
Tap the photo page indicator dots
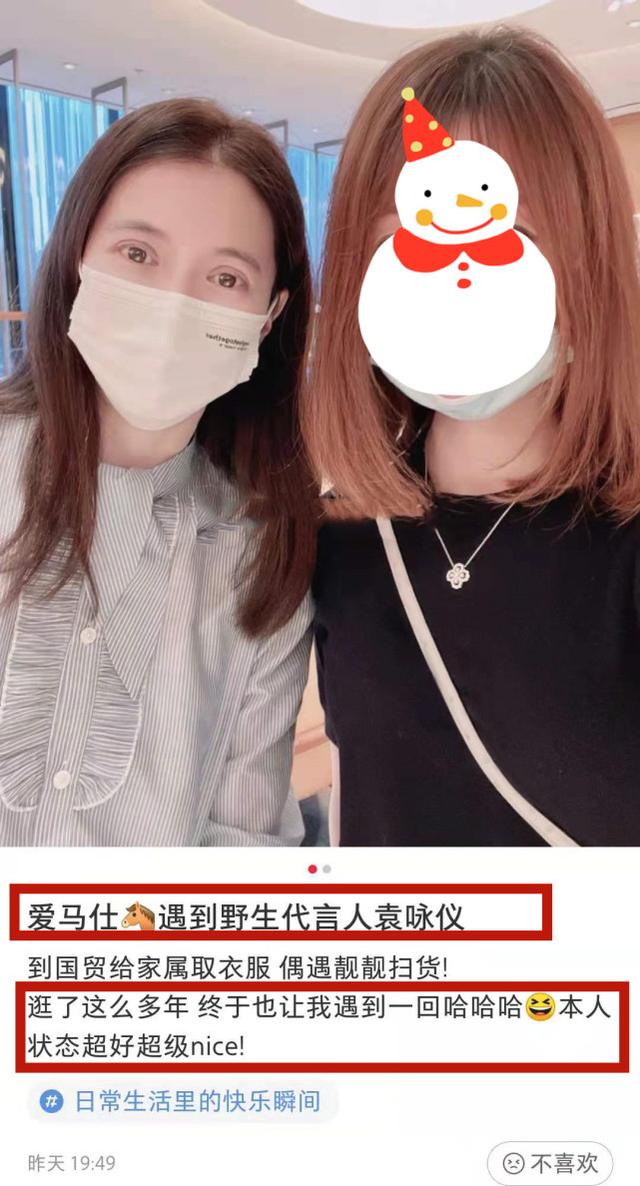tap(320, 869)
